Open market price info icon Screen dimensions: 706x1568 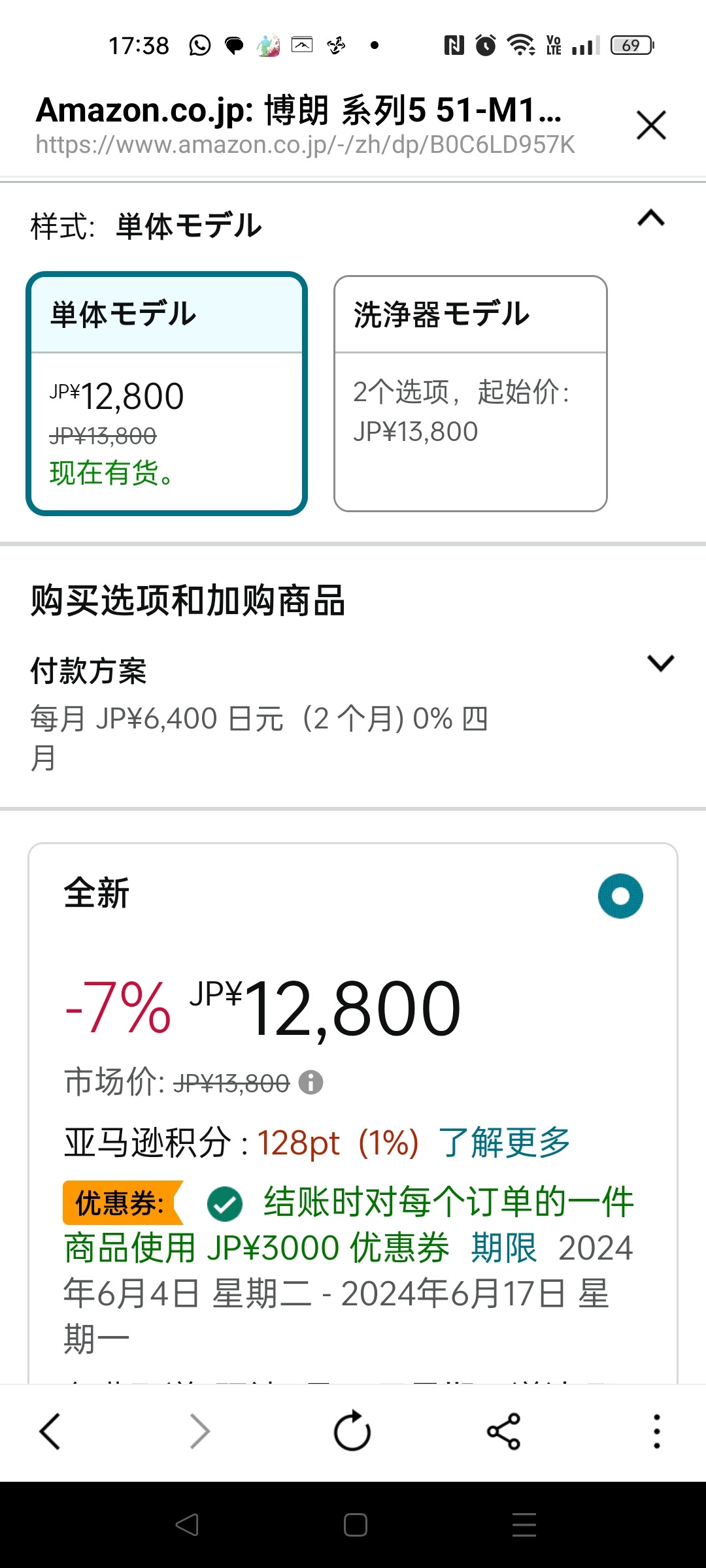point(311,1083)
